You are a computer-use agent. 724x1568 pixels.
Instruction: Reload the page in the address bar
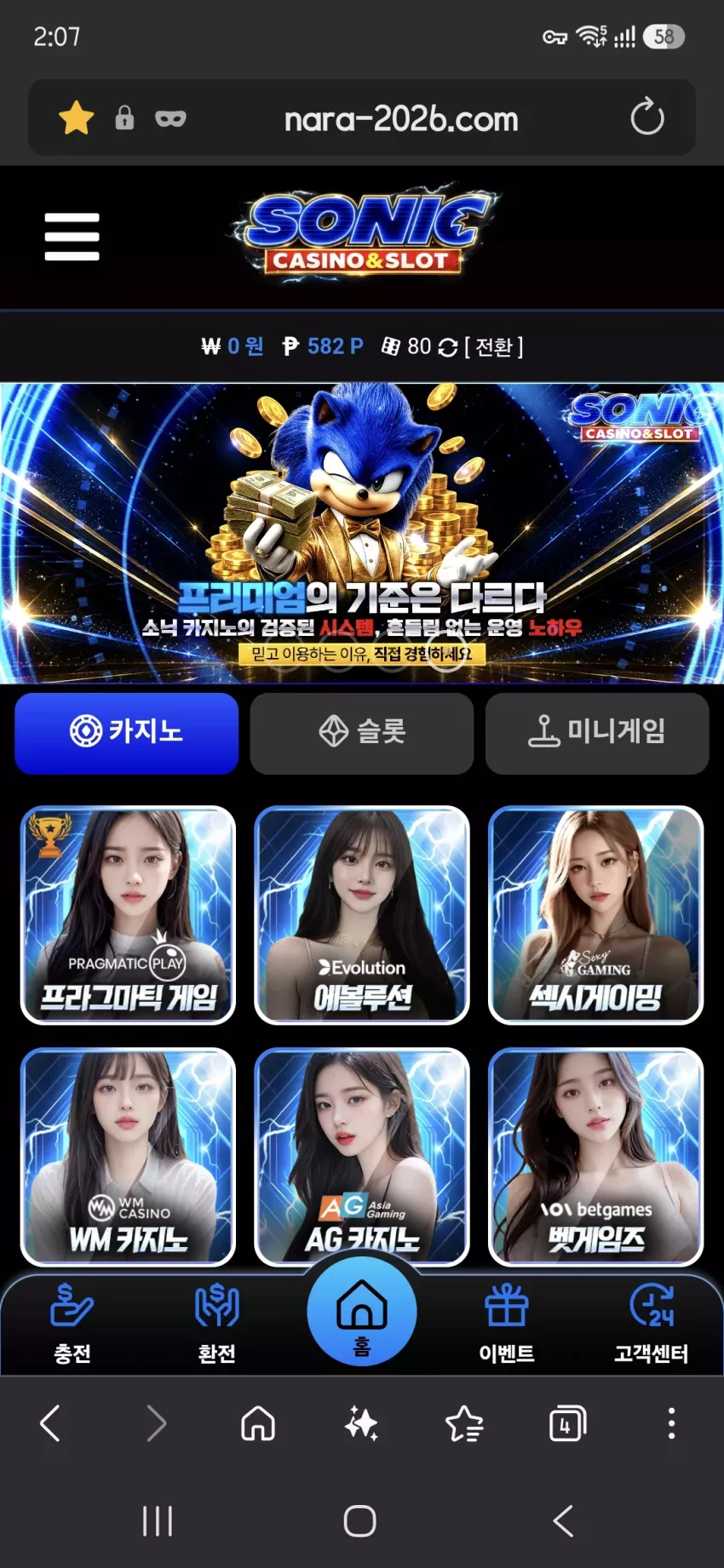[x=647, y=117]
